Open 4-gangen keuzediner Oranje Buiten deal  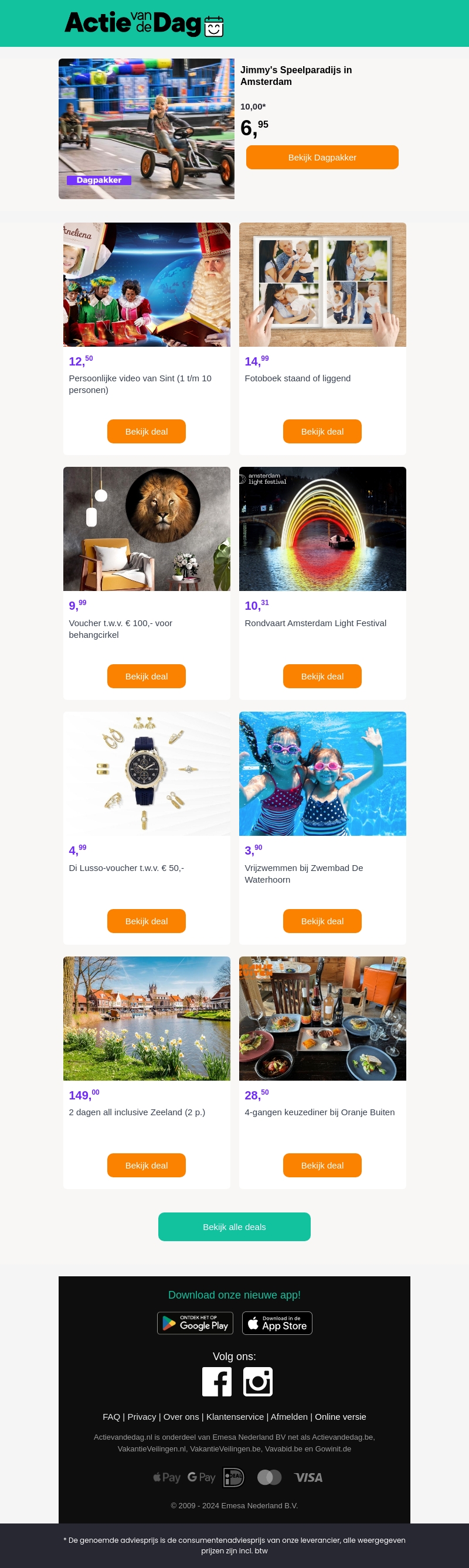coord(322,1165)
